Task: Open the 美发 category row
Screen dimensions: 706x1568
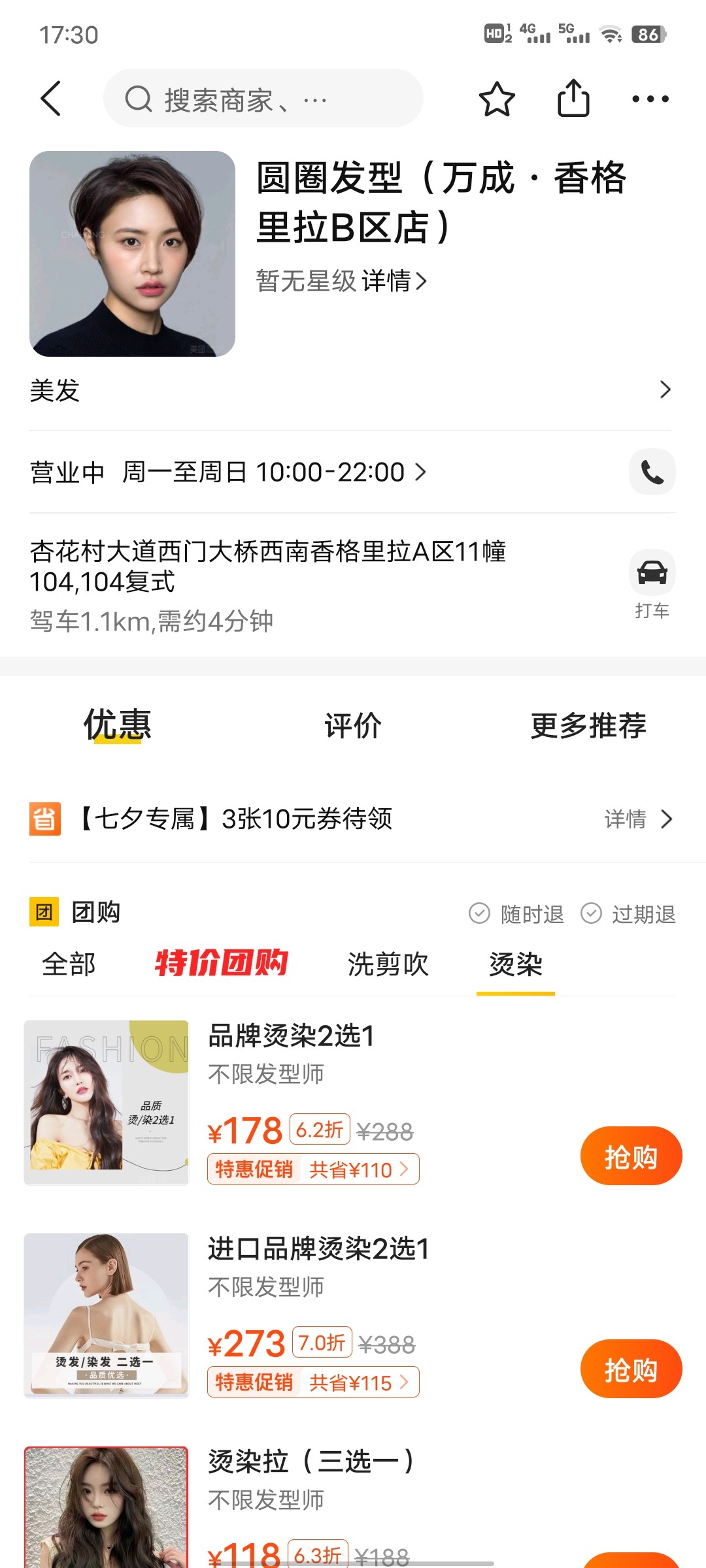Action: 350,390
